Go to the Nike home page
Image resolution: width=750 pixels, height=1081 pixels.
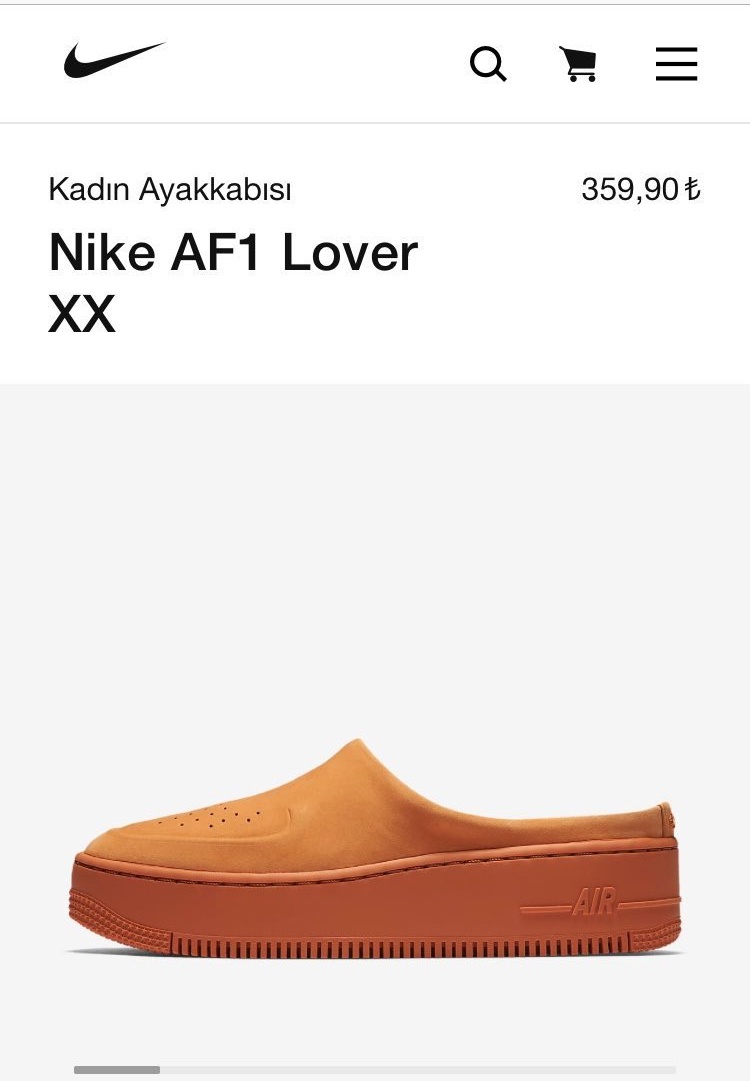113,61
